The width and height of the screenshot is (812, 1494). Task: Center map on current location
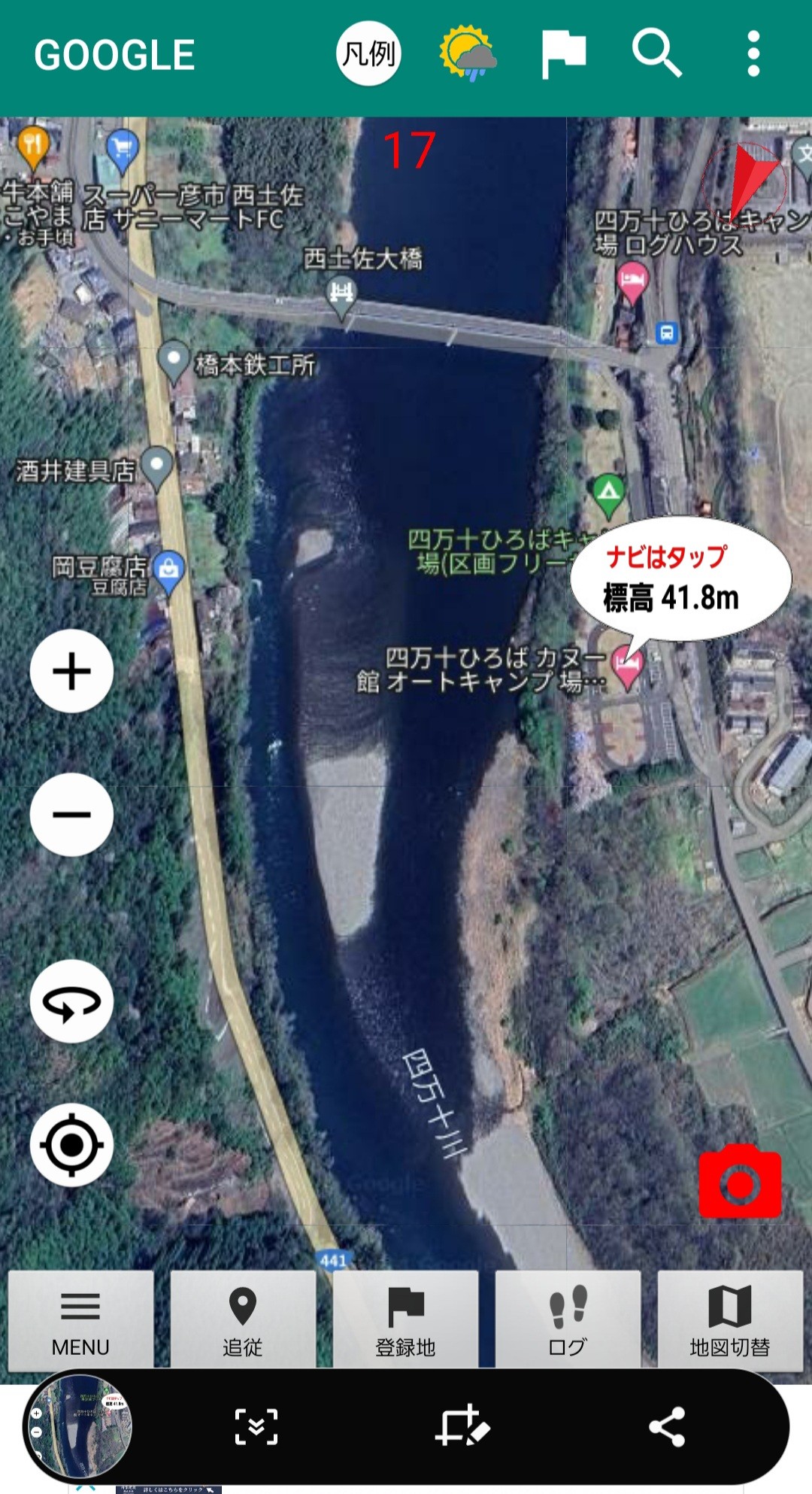(71, 1145)
